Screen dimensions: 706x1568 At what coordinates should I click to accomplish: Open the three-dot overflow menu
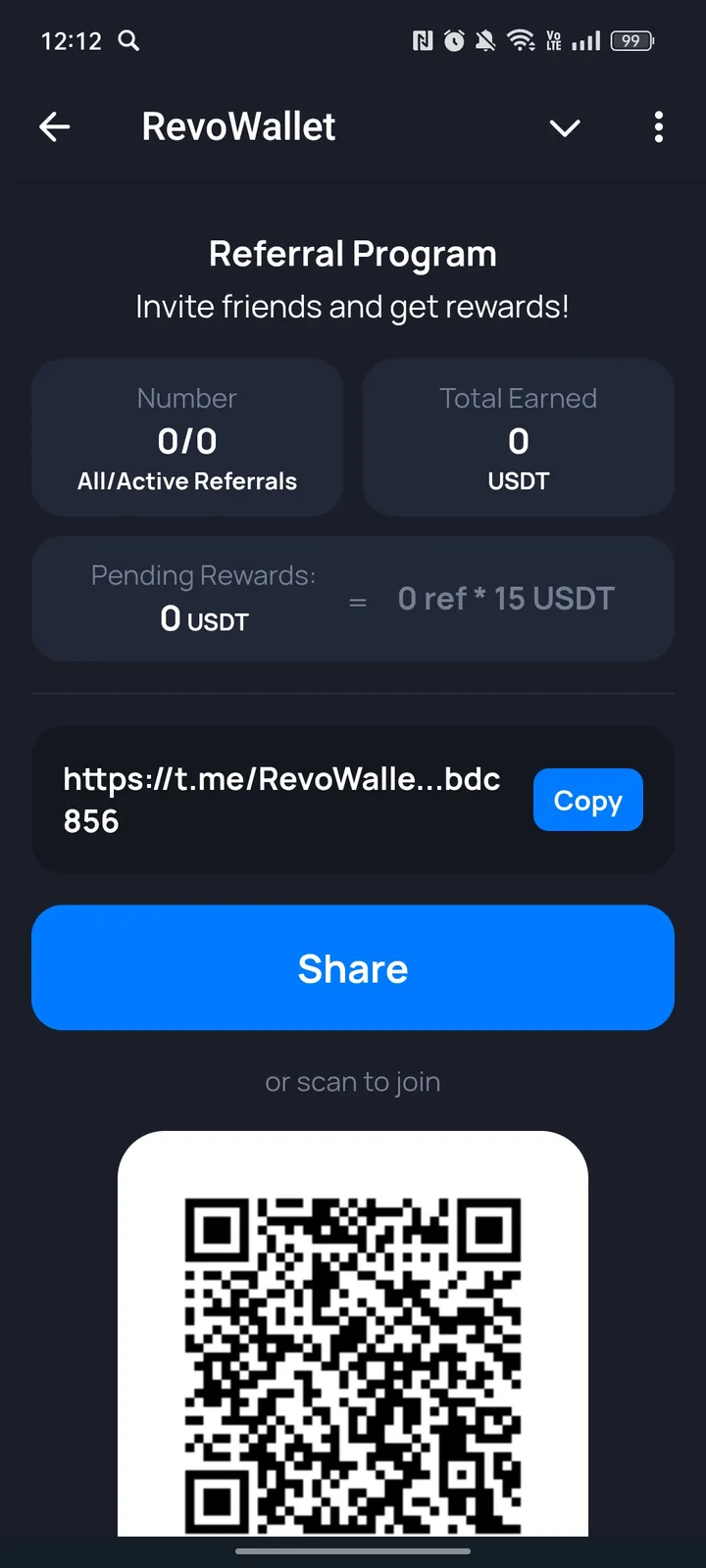click(x=659, y=127)
